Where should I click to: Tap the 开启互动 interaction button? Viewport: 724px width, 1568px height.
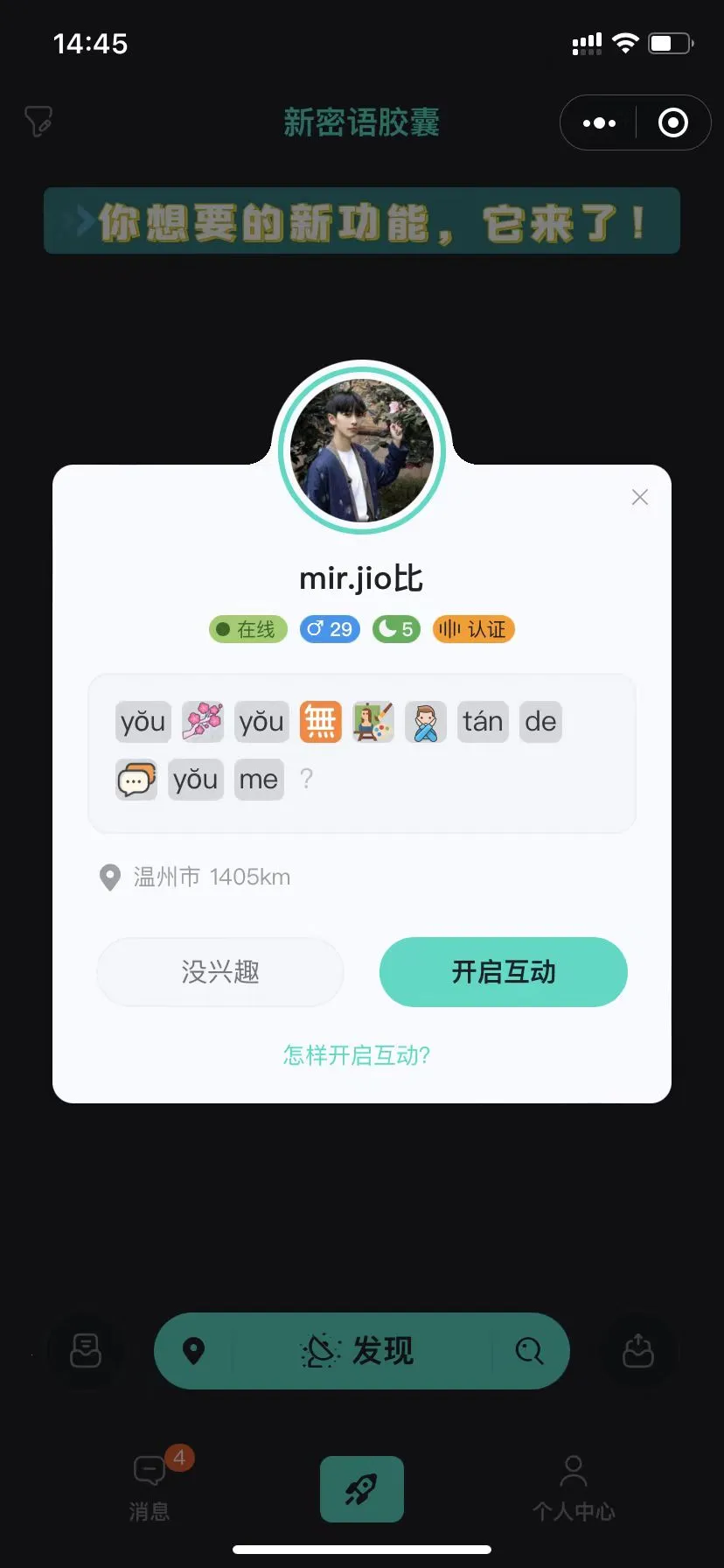tap(503, 971)
